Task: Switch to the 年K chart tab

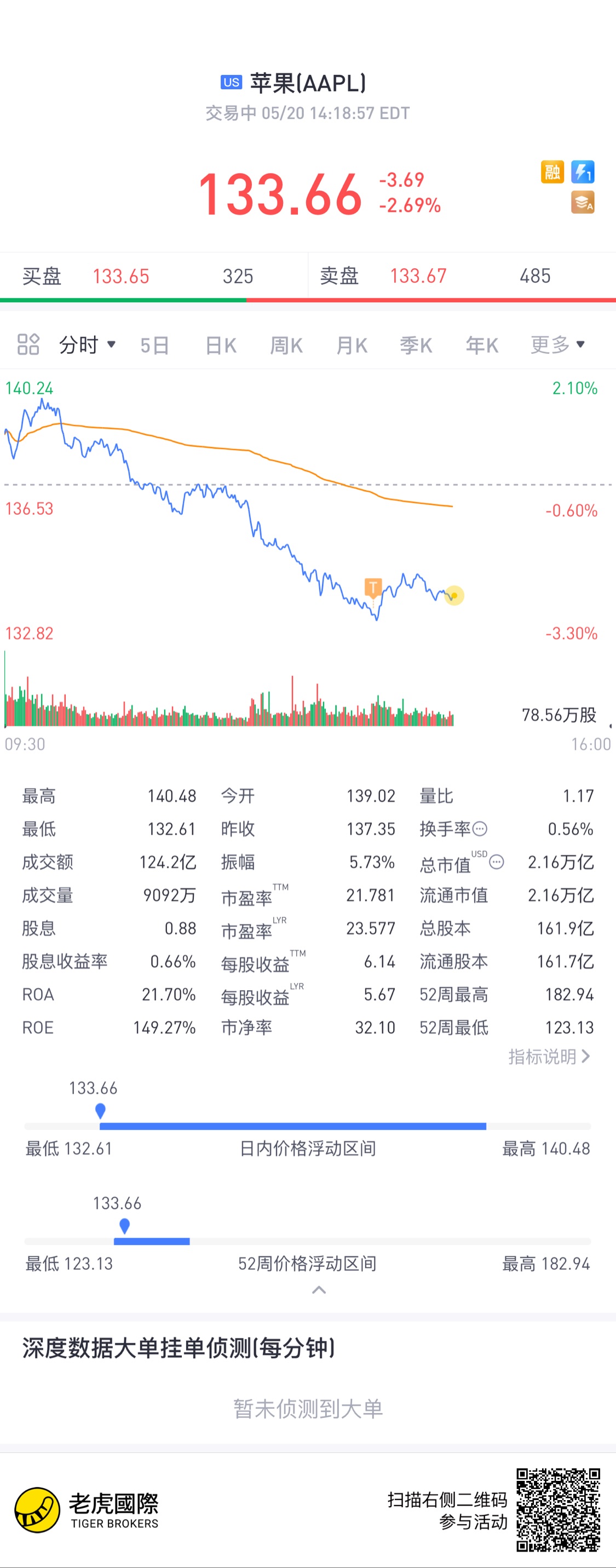Action: click(481, 346)
